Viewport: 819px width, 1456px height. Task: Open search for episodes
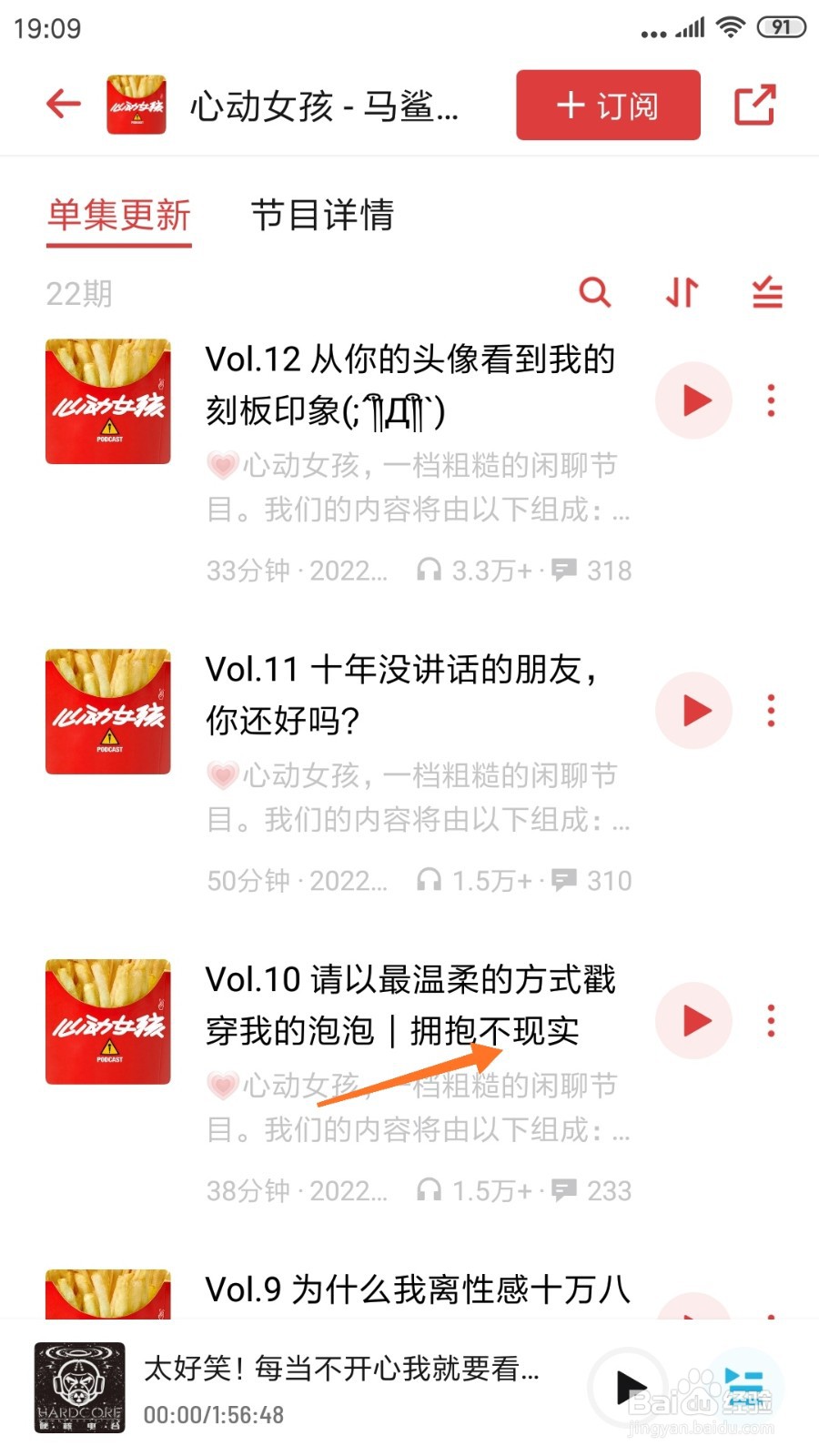click(596, 293)
